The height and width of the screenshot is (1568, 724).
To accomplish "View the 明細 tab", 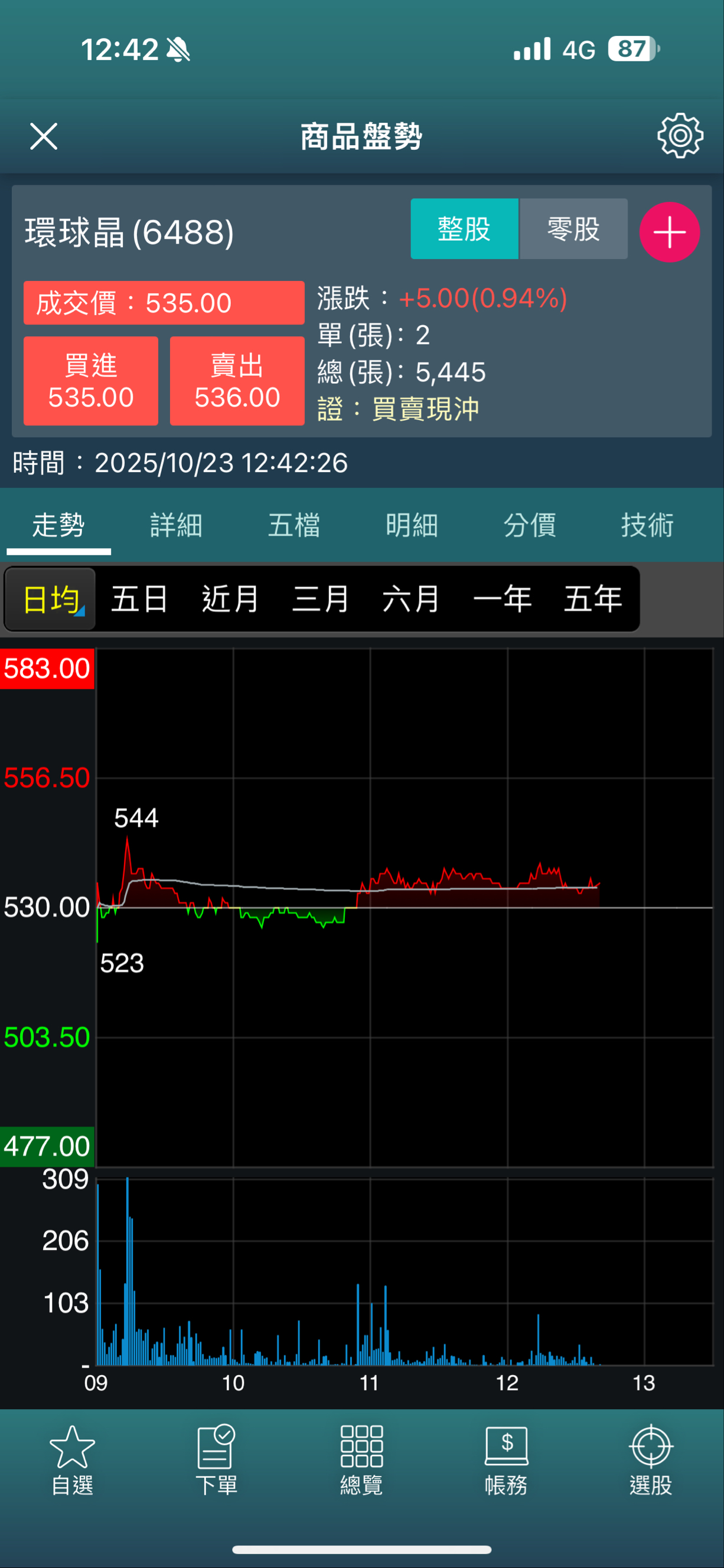I will [x=412, y=525].
